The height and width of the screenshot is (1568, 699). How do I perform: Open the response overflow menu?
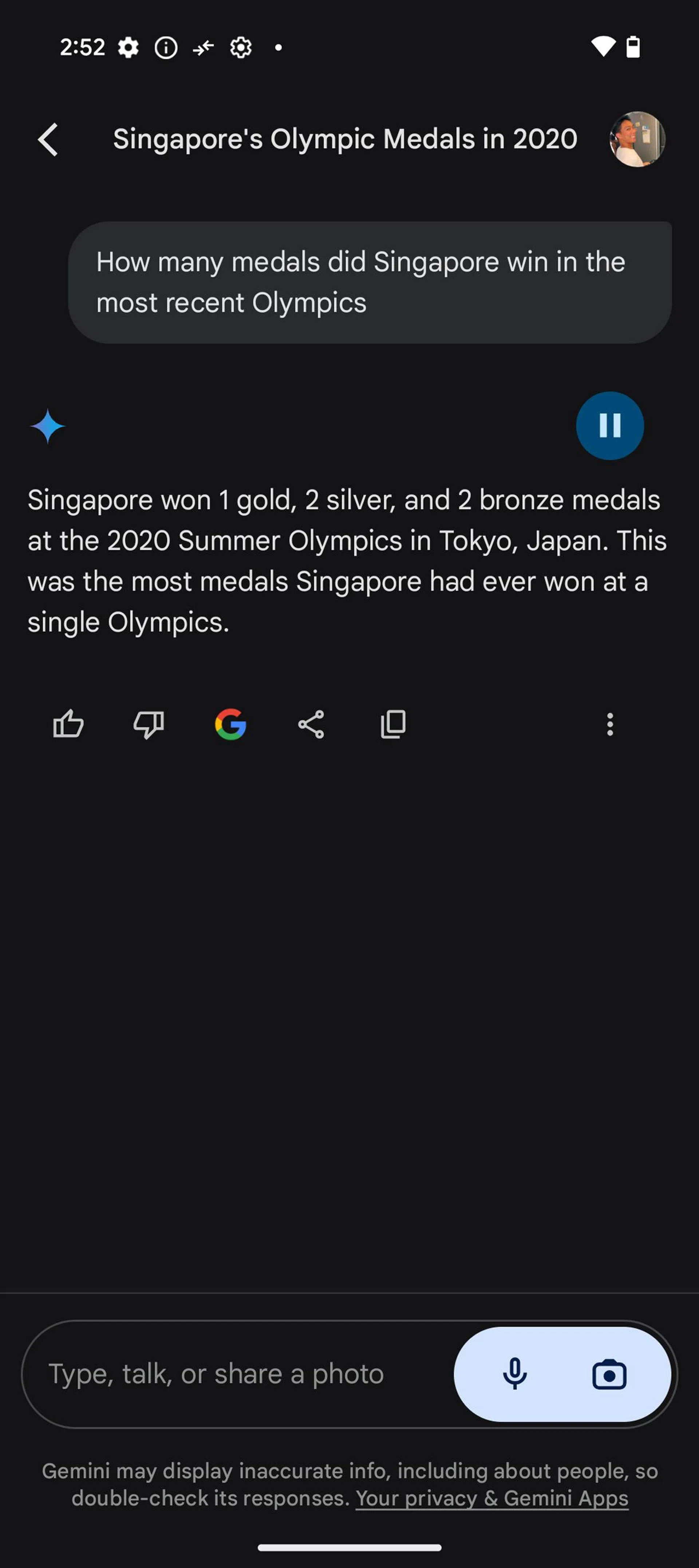coord(609,725)
